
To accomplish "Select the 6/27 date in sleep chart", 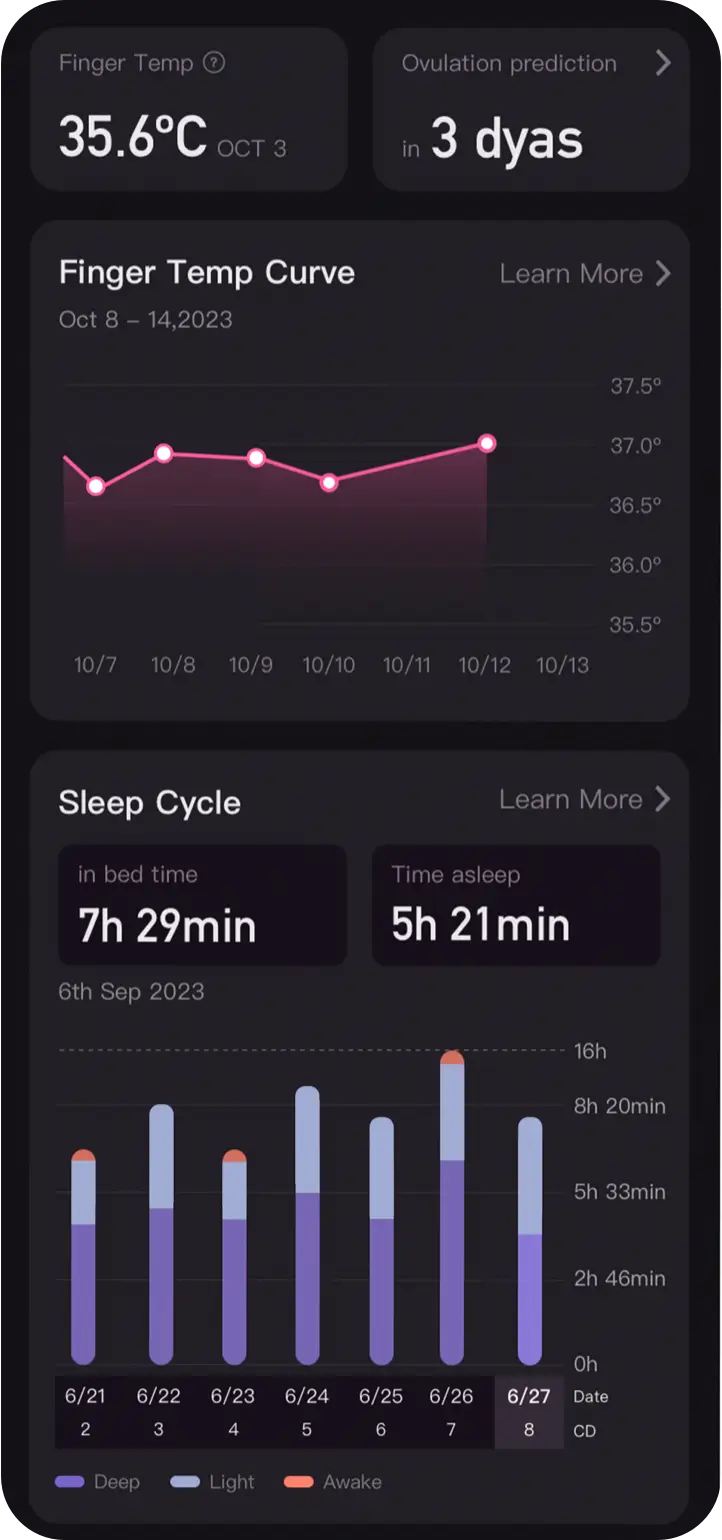I will (x=529, y=1412).
